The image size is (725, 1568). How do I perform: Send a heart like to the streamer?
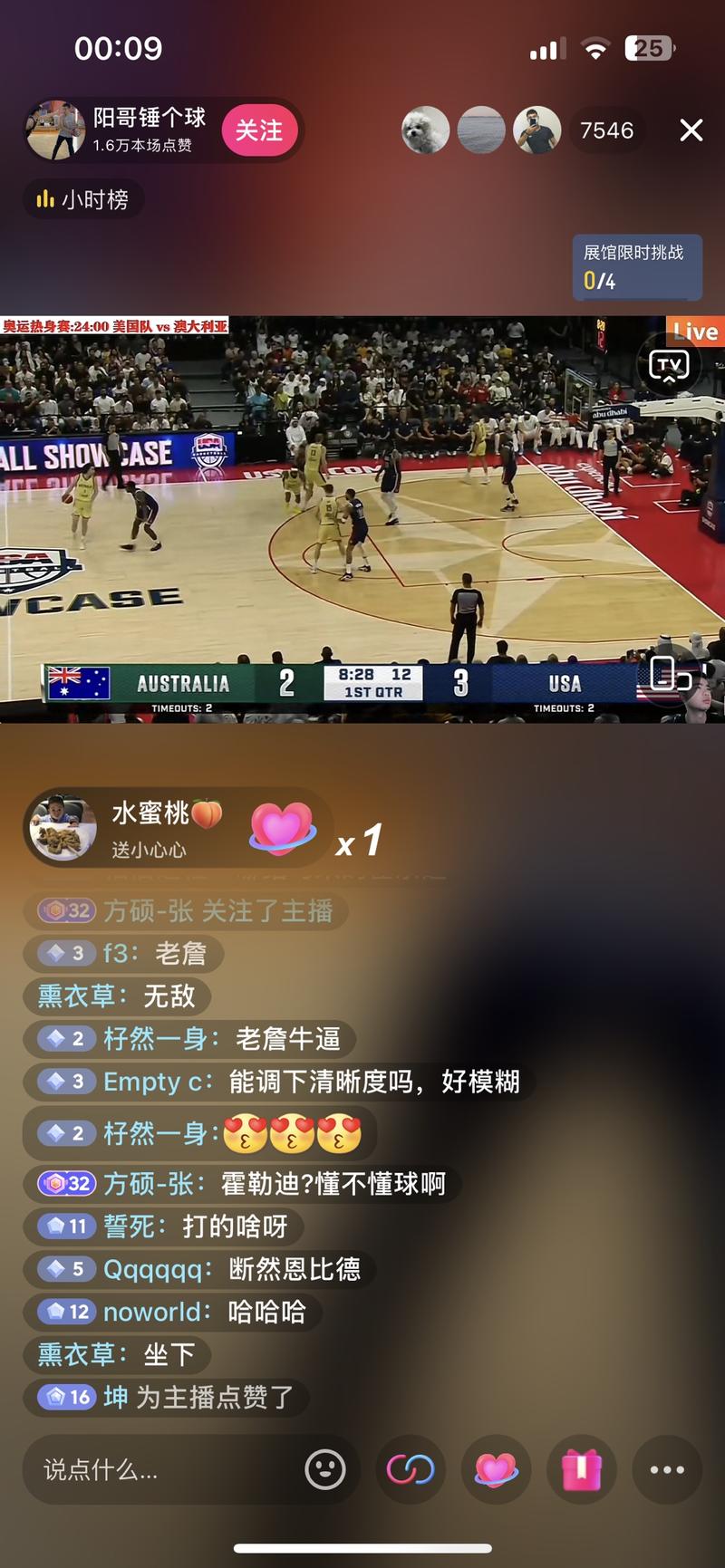tap(496, 1469)
